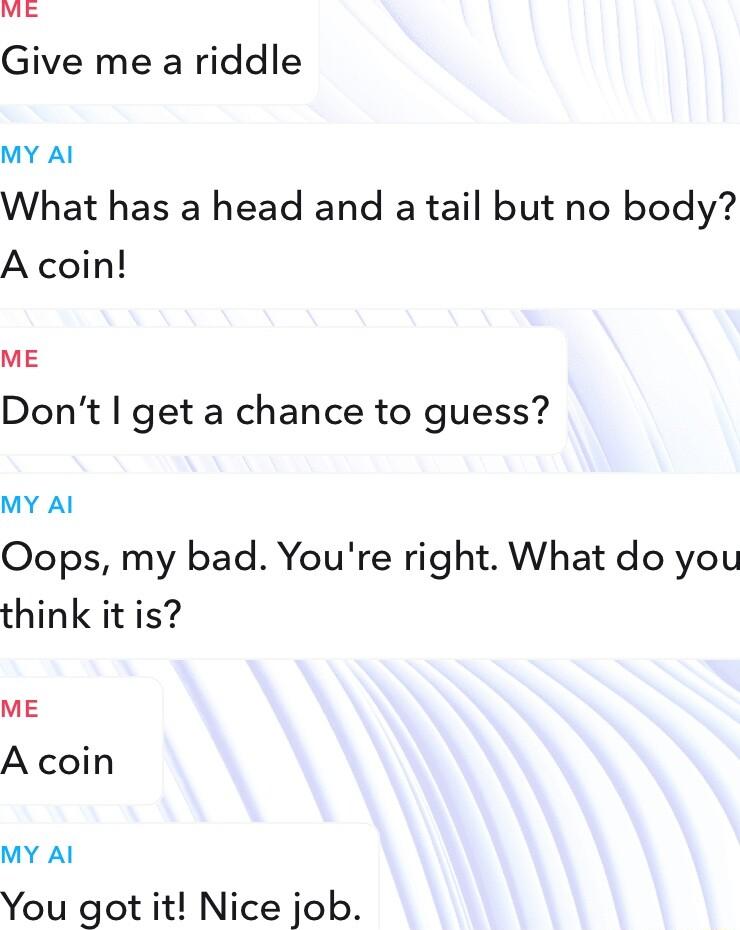Select the first MY AI sender label
Screen dimensions: 740x930
[38, 155]
